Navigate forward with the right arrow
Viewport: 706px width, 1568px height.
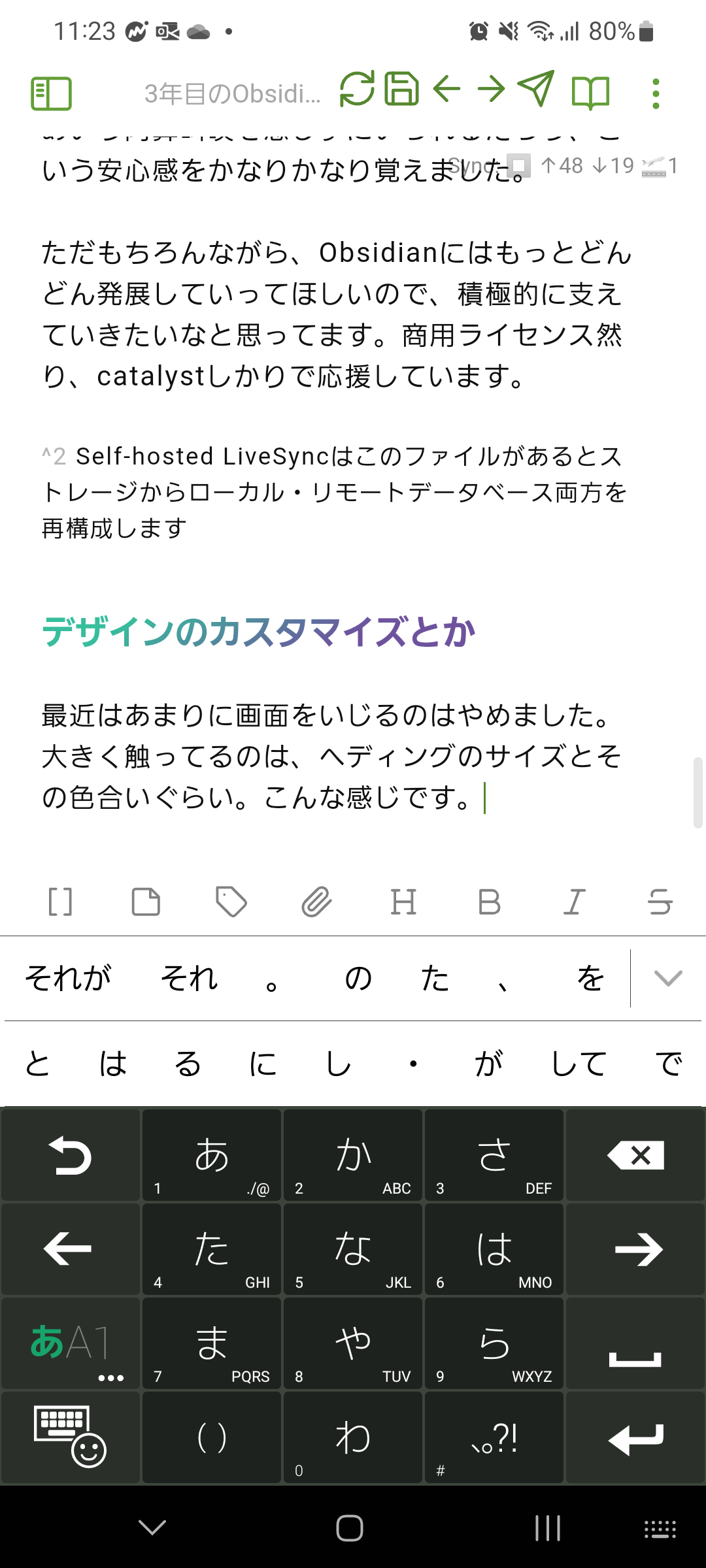[x=492, y=89]
